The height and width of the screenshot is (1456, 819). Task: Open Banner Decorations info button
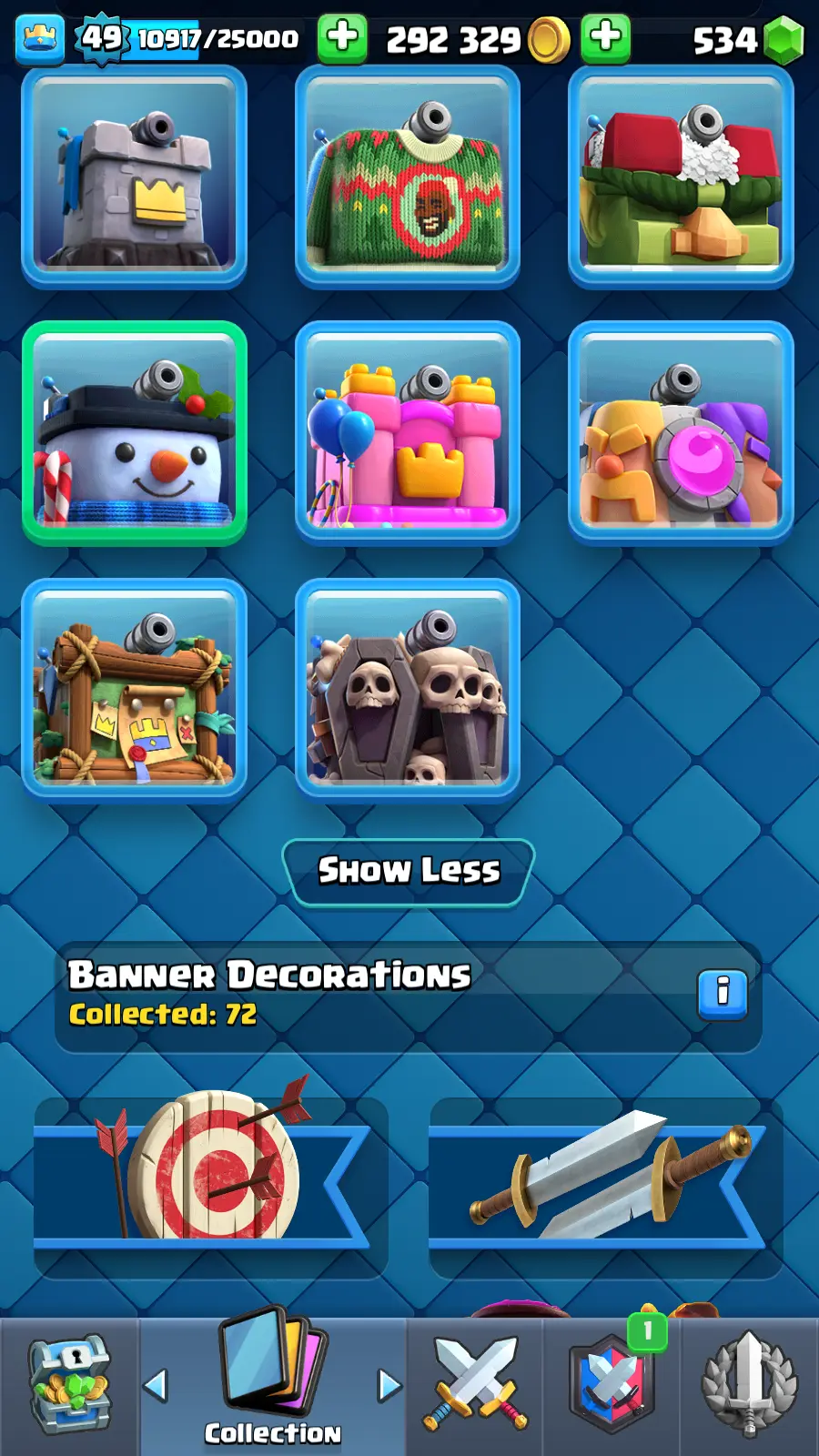723,994
